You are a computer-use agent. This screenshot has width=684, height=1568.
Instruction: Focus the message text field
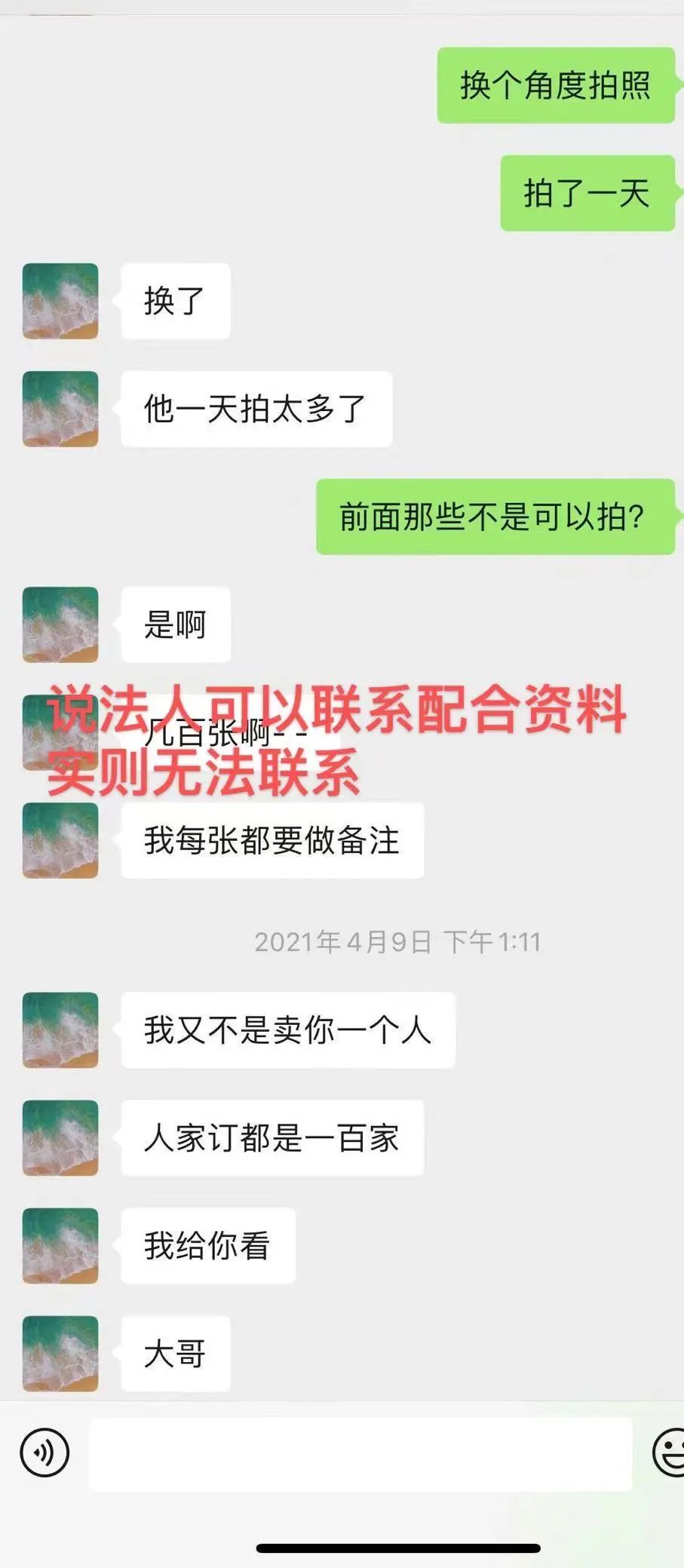[360, 1453]
